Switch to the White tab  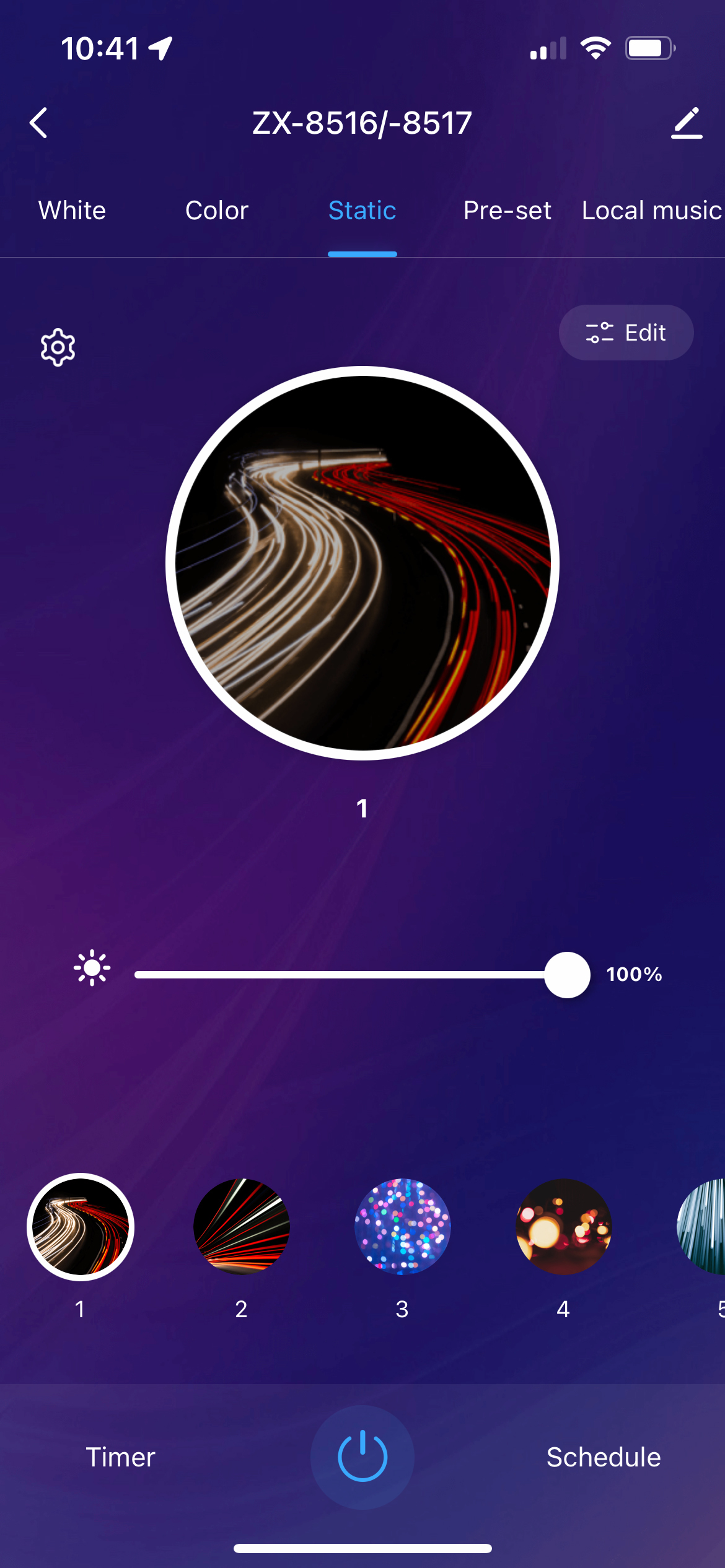click(72, 211)
